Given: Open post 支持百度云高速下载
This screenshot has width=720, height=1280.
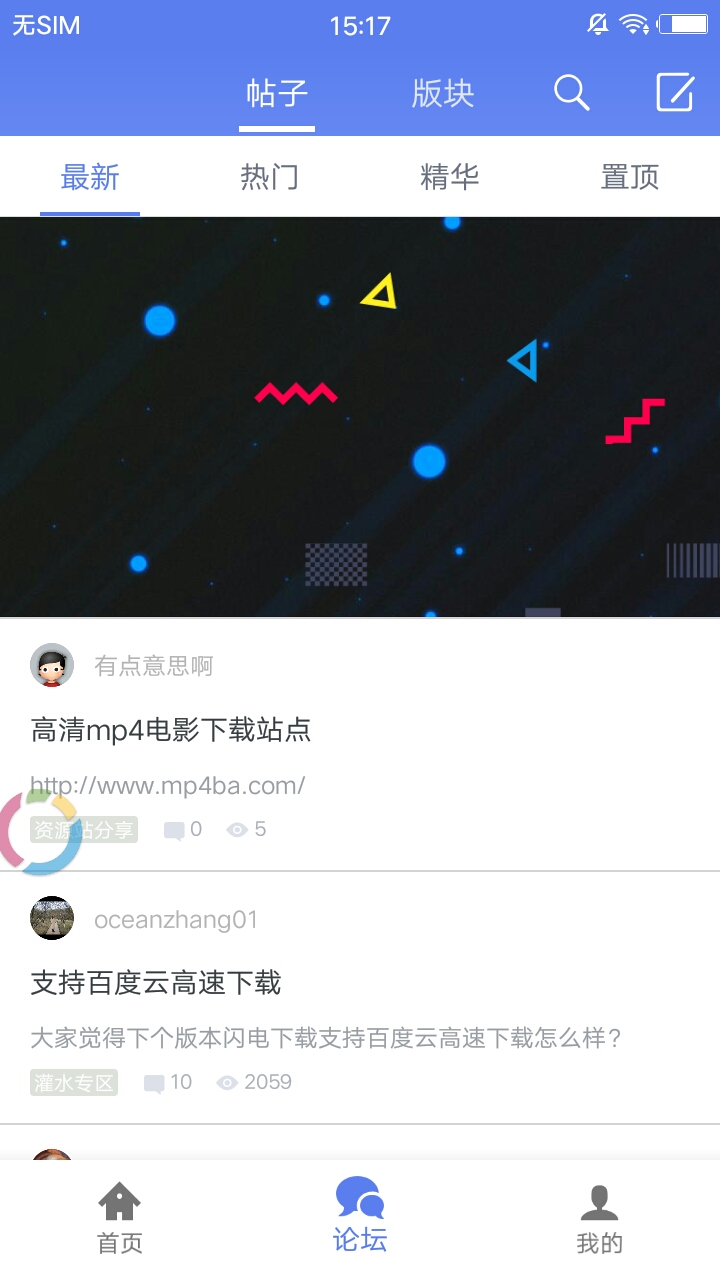Looking at the screenshot, I should (156, 983).
